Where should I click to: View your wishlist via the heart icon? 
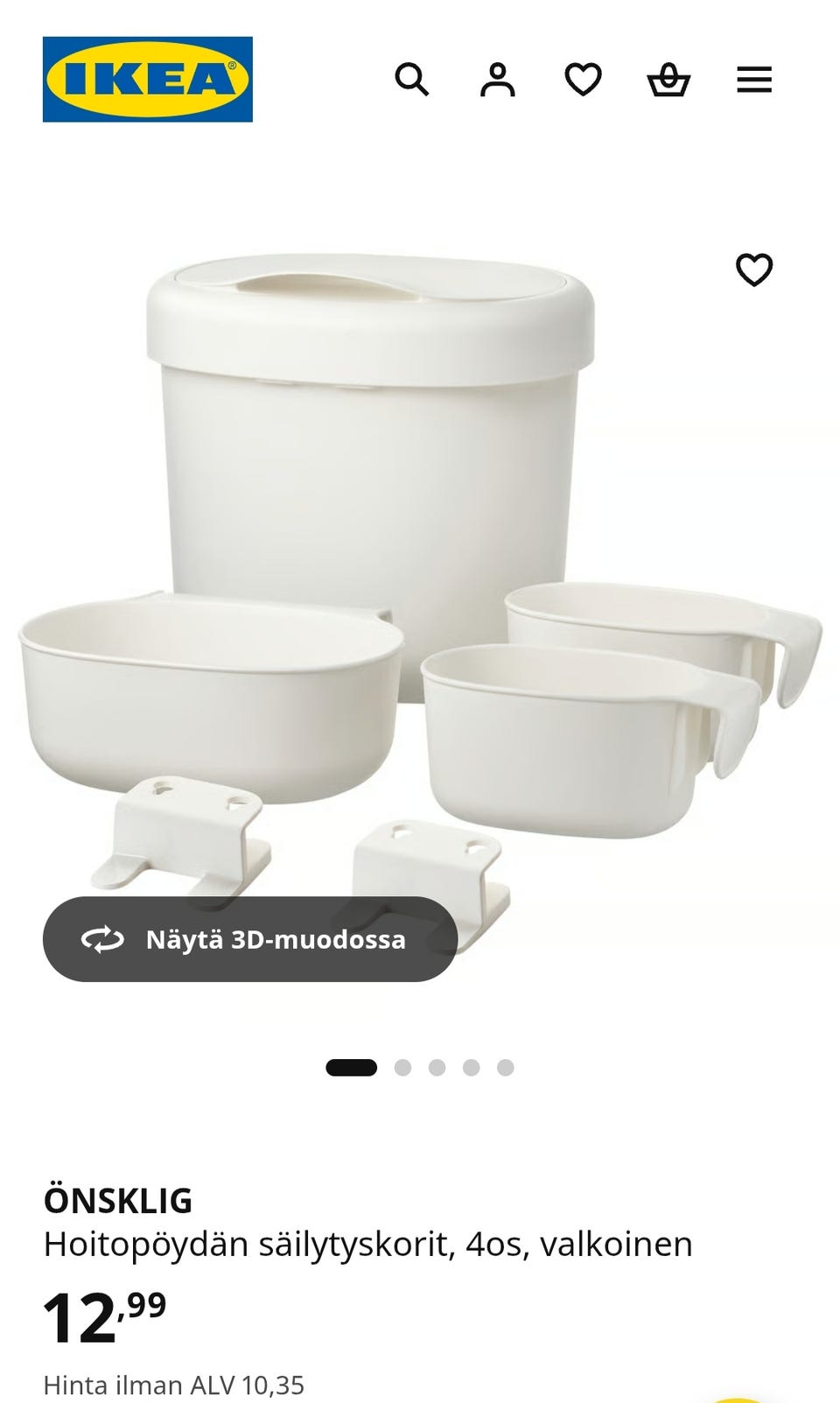[583, 81]
